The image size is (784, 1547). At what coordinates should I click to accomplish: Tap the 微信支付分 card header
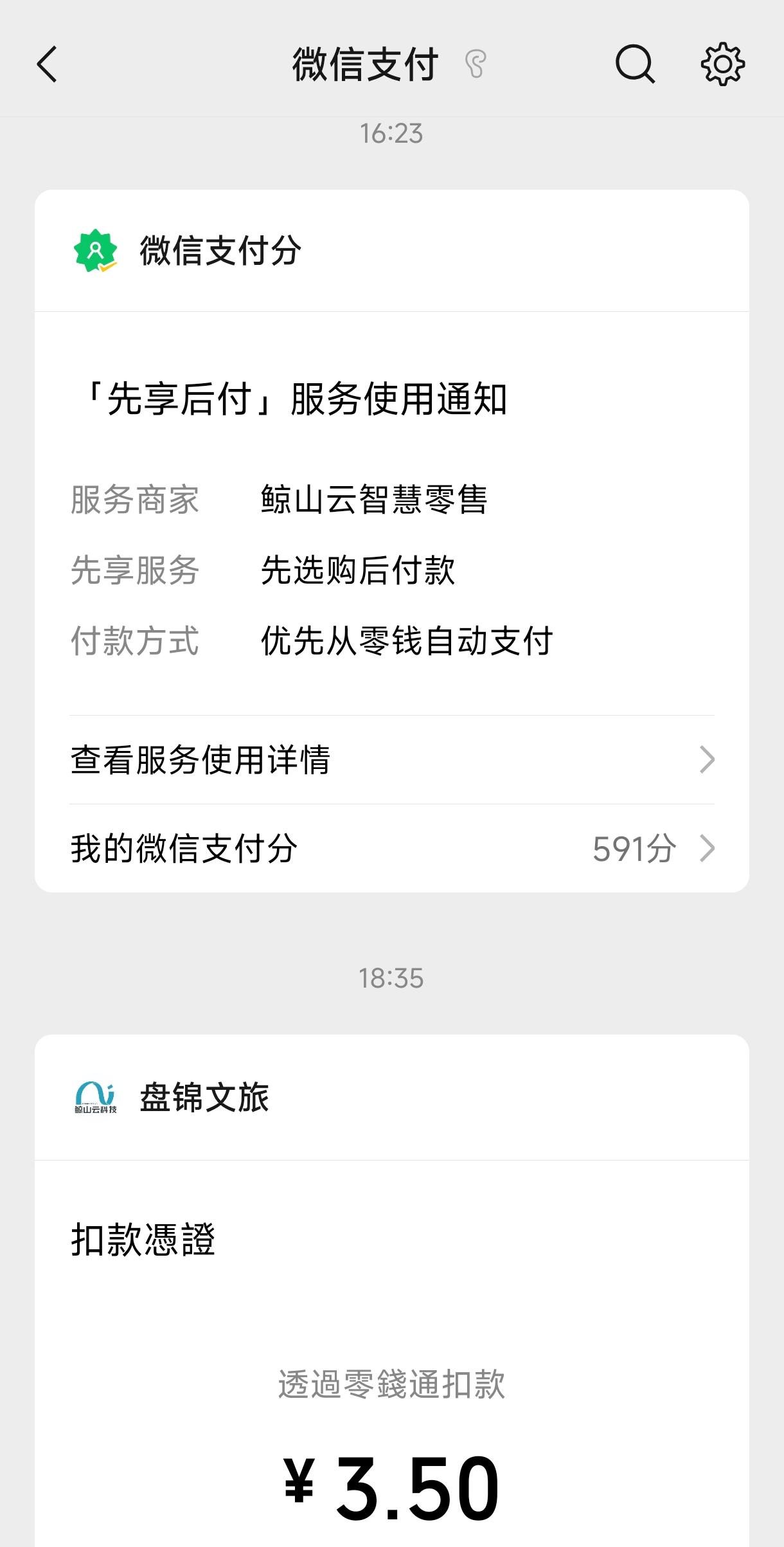[x=392, y=251]
